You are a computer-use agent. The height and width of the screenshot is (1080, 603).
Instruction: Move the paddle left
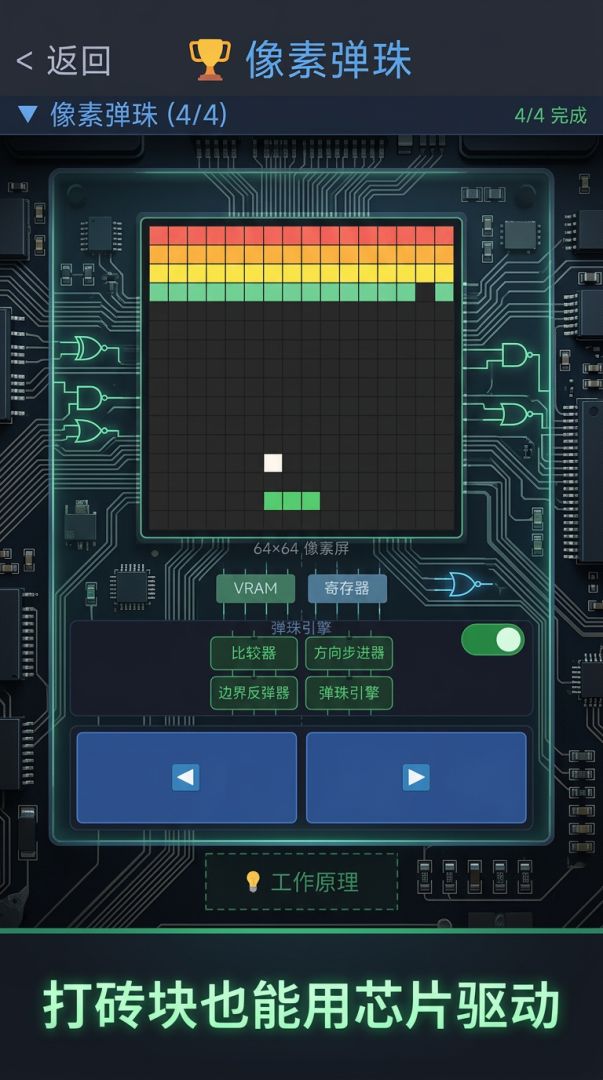(187, 777)
